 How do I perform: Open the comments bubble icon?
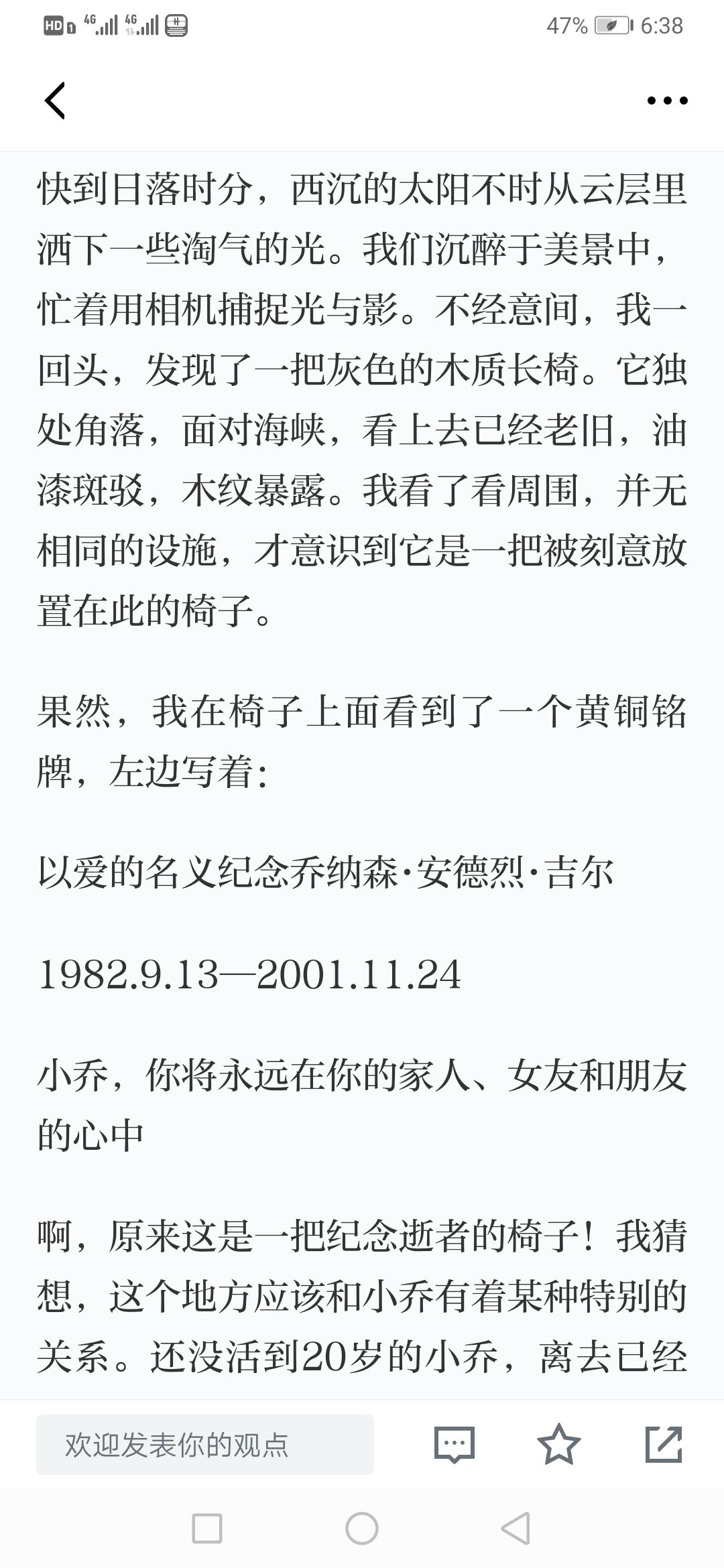coord(455,1444)
